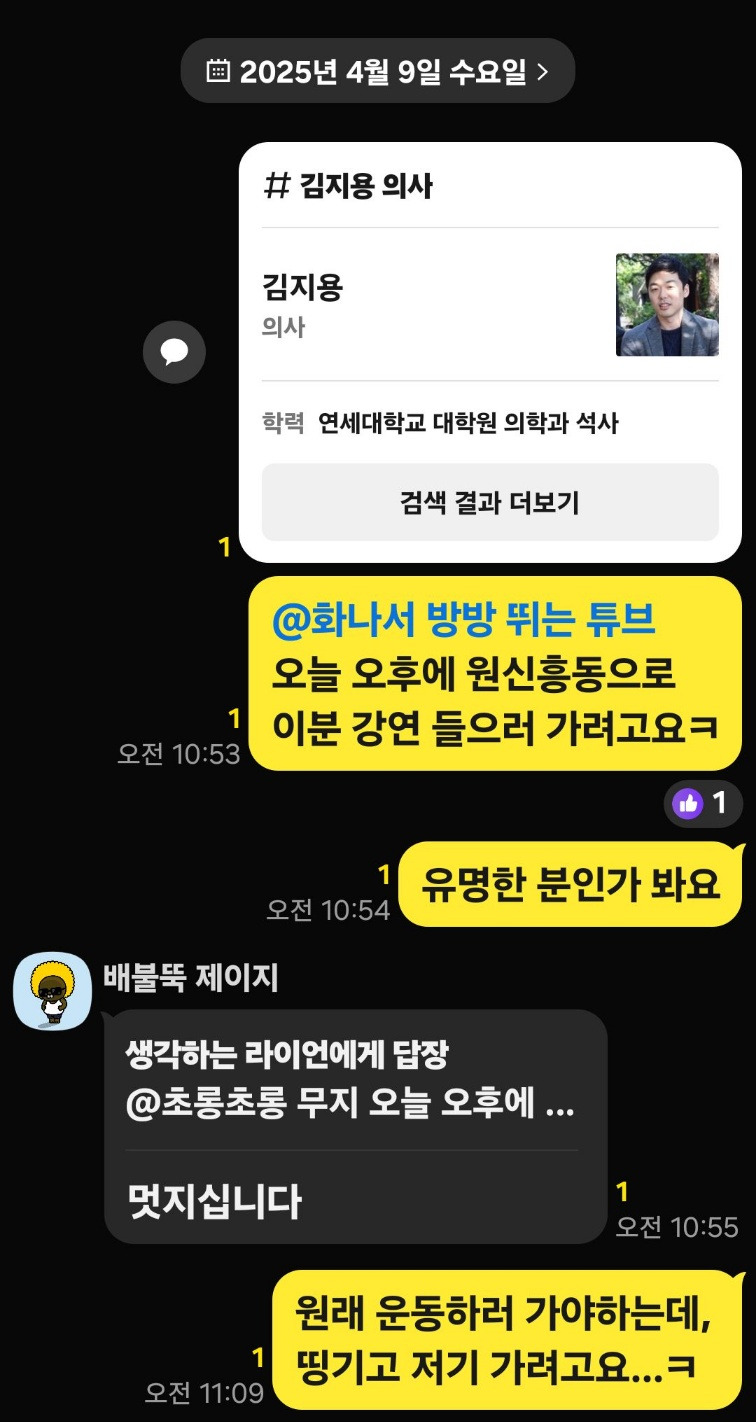The height and width of the screenshot is (1422, 756).
Task: Click 배불뚝 제이지's profile avatar
Action: tap(51, 992)
